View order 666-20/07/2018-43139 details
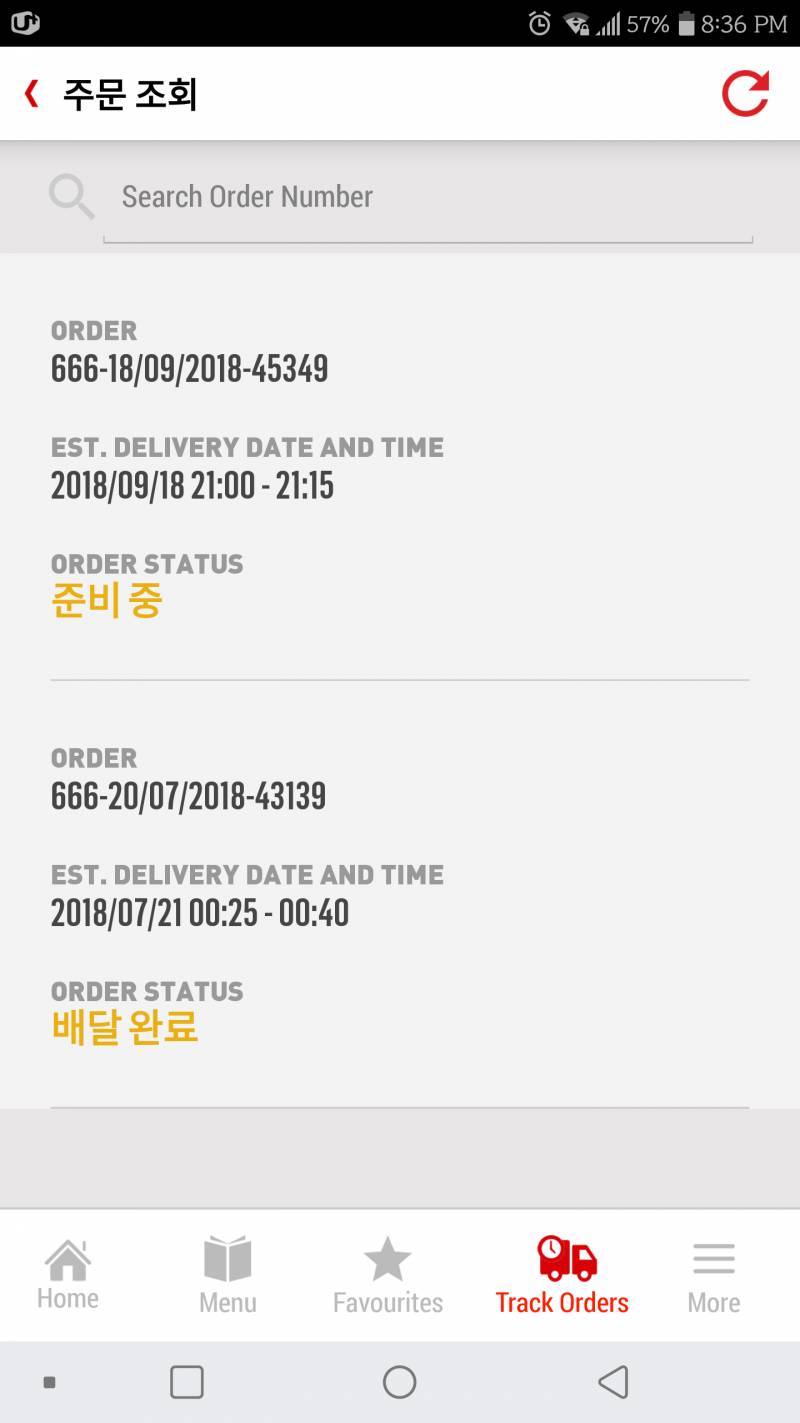800x1423 pixels. 190,796
